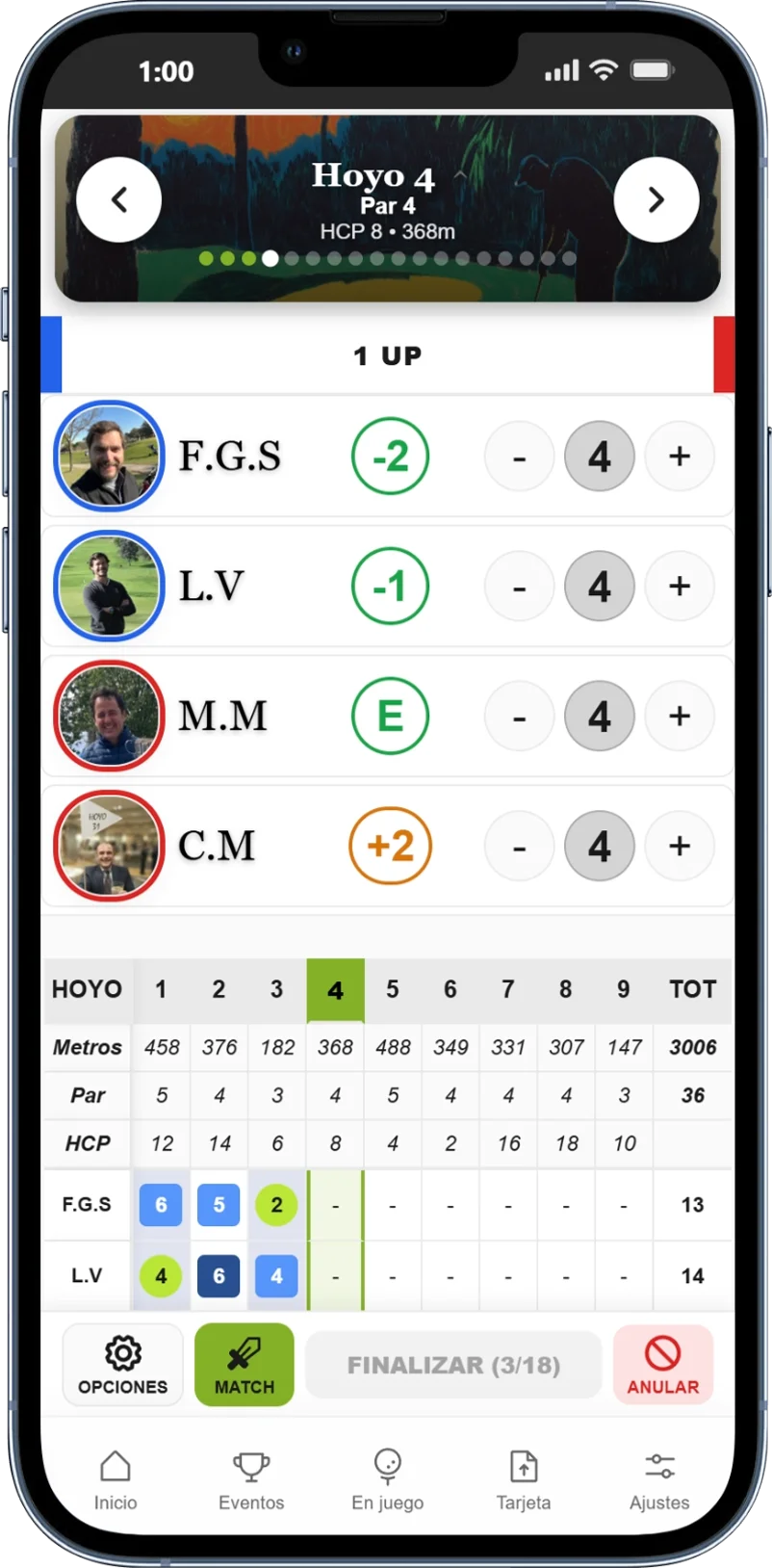Select hole 5 in the scorecard header
Image resolution: width=772 pixels, height=1568 pixels.
[x=393, y=989]
